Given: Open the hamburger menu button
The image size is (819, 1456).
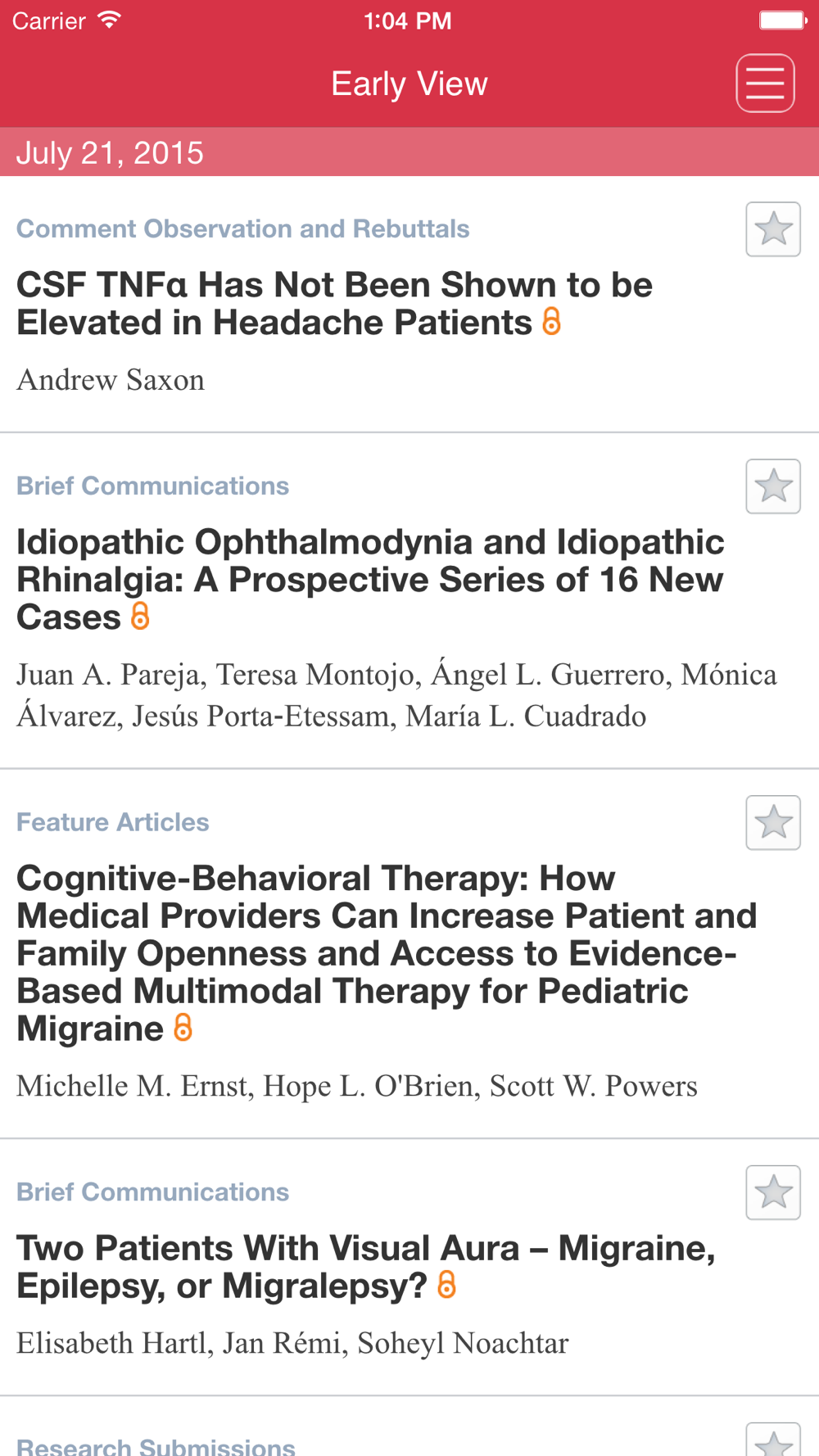Looking at the screenshot, I should (x=765, y=84).
